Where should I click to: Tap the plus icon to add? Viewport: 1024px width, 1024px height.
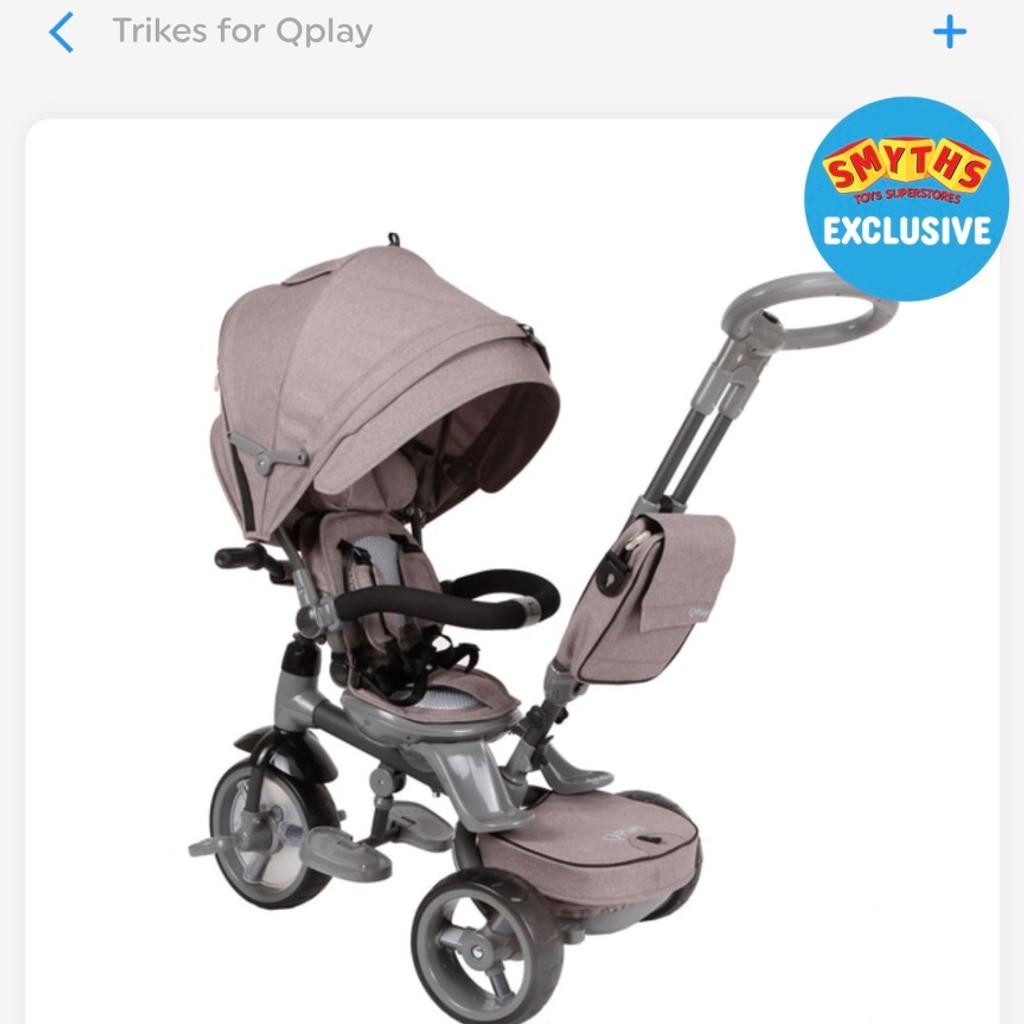[x=949, y=33]
